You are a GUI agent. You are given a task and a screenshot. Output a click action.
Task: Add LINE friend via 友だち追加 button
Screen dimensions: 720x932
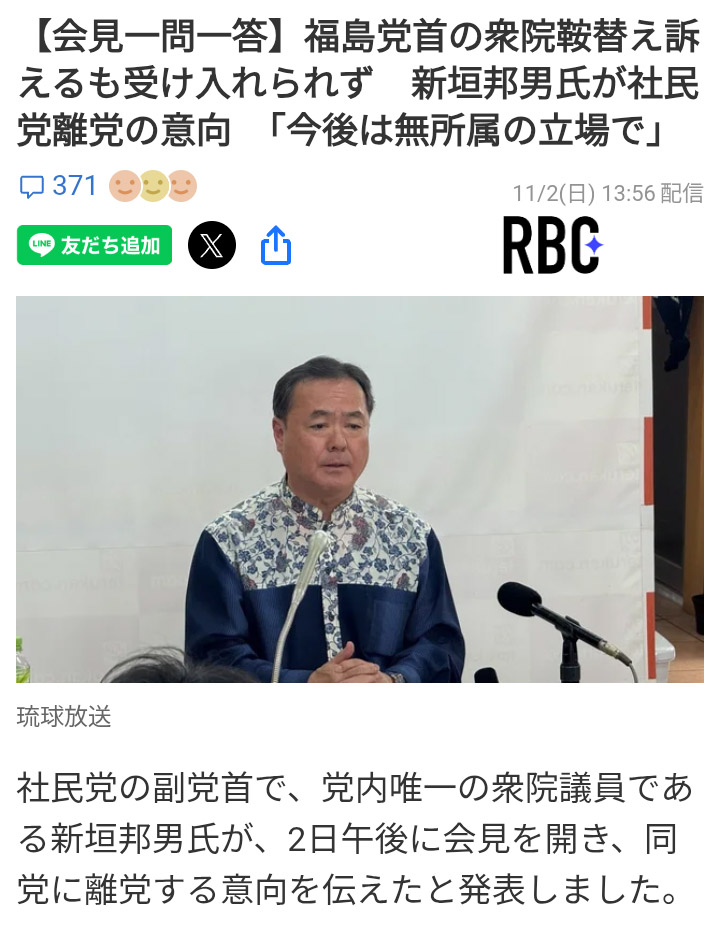point(94,245)
